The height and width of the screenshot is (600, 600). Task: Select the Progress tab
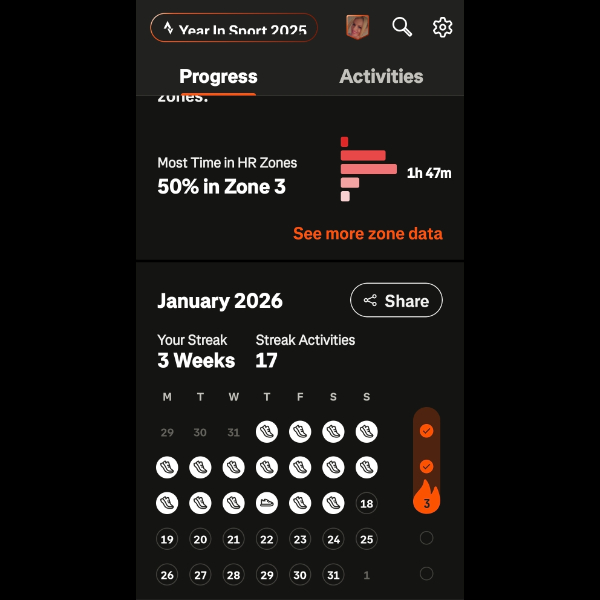(x=218, y=76)
